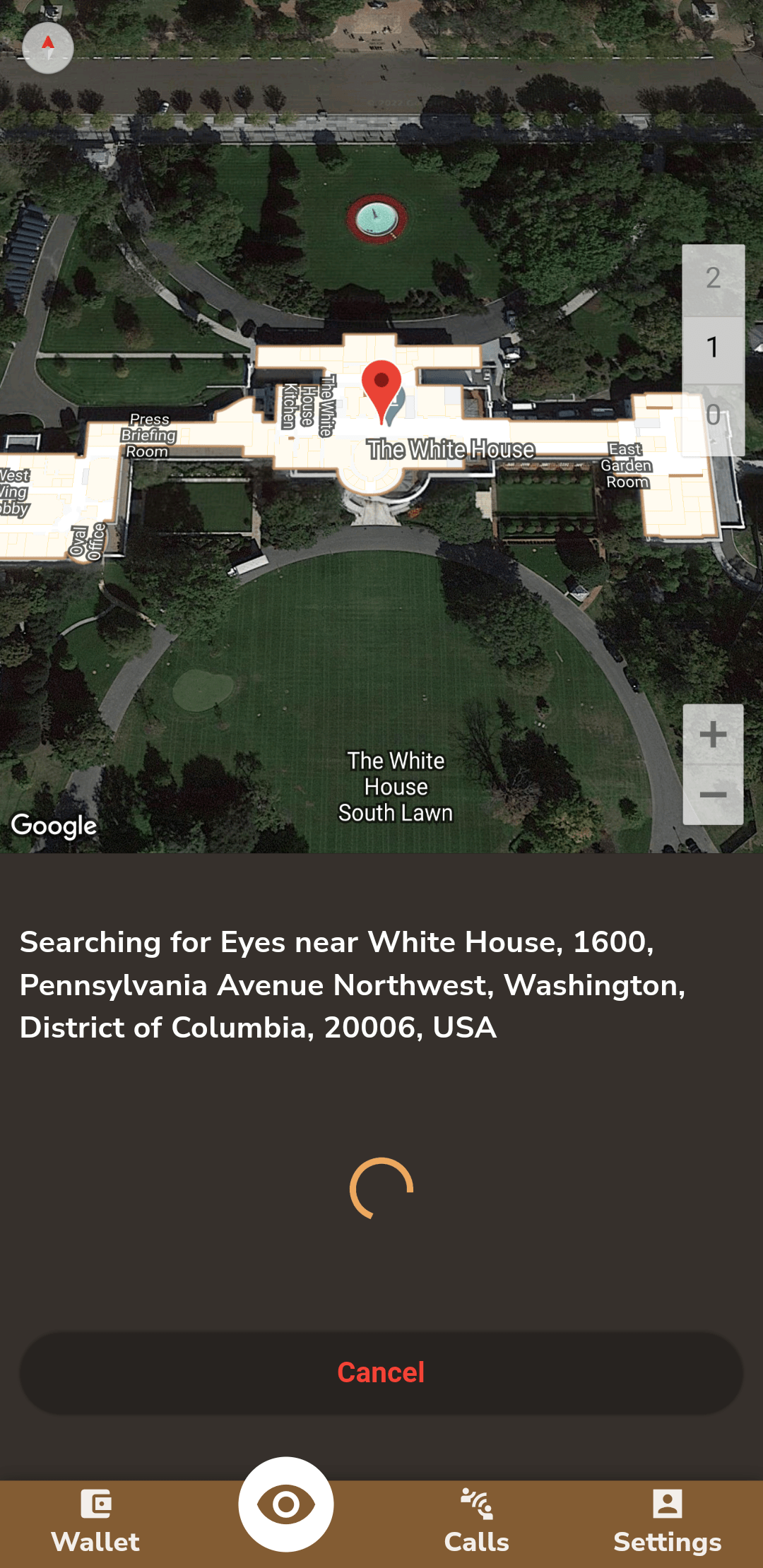Image resolution: width=763 pixels, height=1568 pixels.
Task: Switch to the Calls tab
Action: (477, 1523)
